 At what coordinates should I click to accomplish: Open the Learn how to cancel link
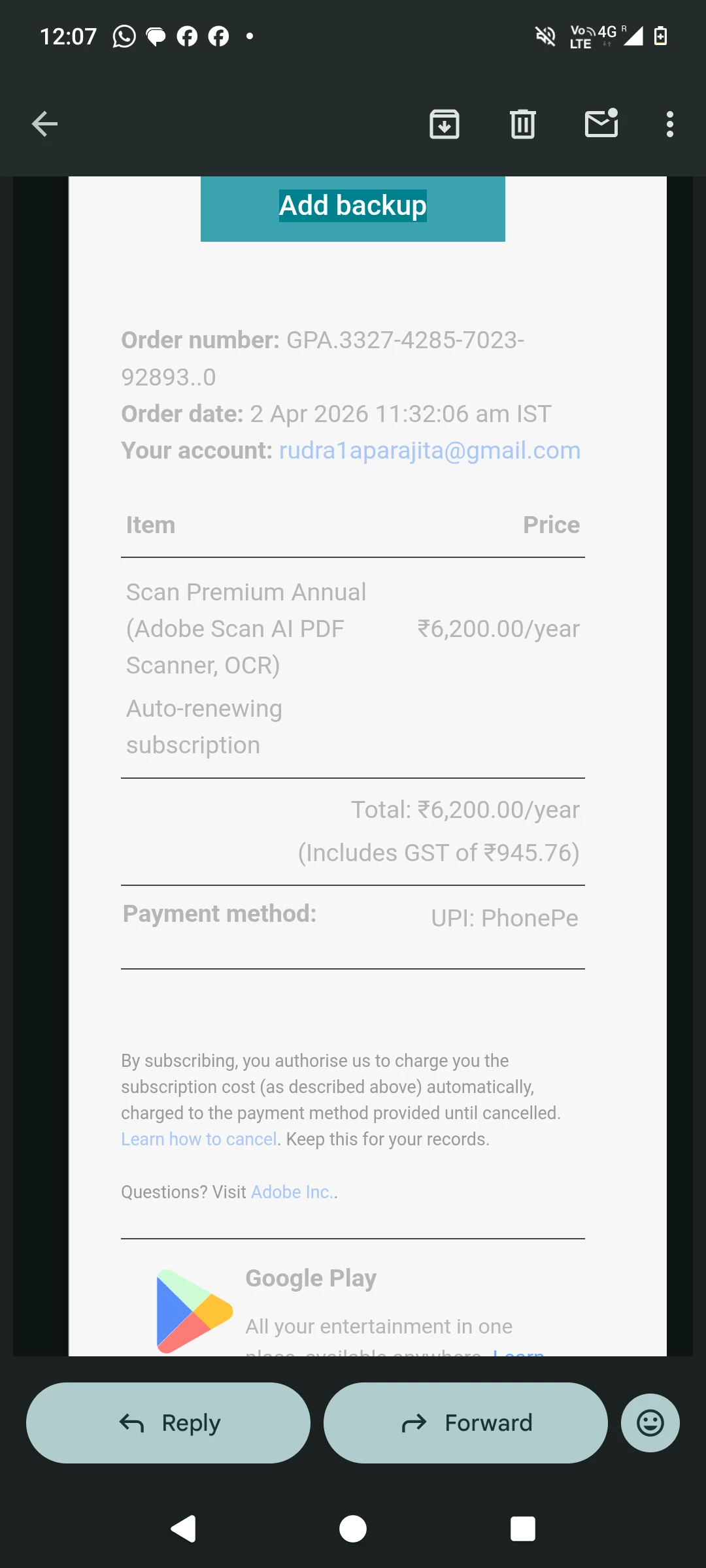click(x=199, y=1139)
